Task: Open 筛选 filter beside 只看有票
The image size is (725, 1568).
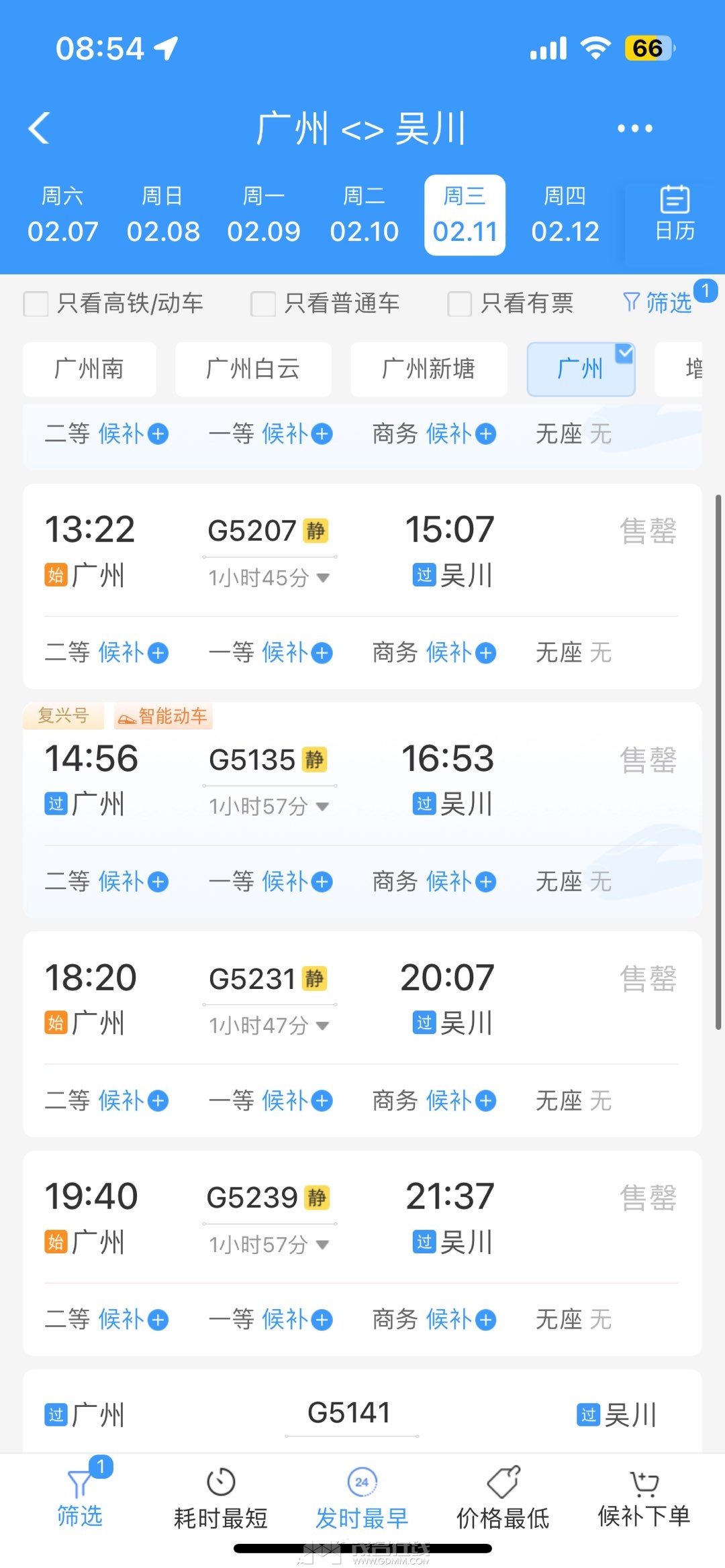Action: click(x=659, y=303)
